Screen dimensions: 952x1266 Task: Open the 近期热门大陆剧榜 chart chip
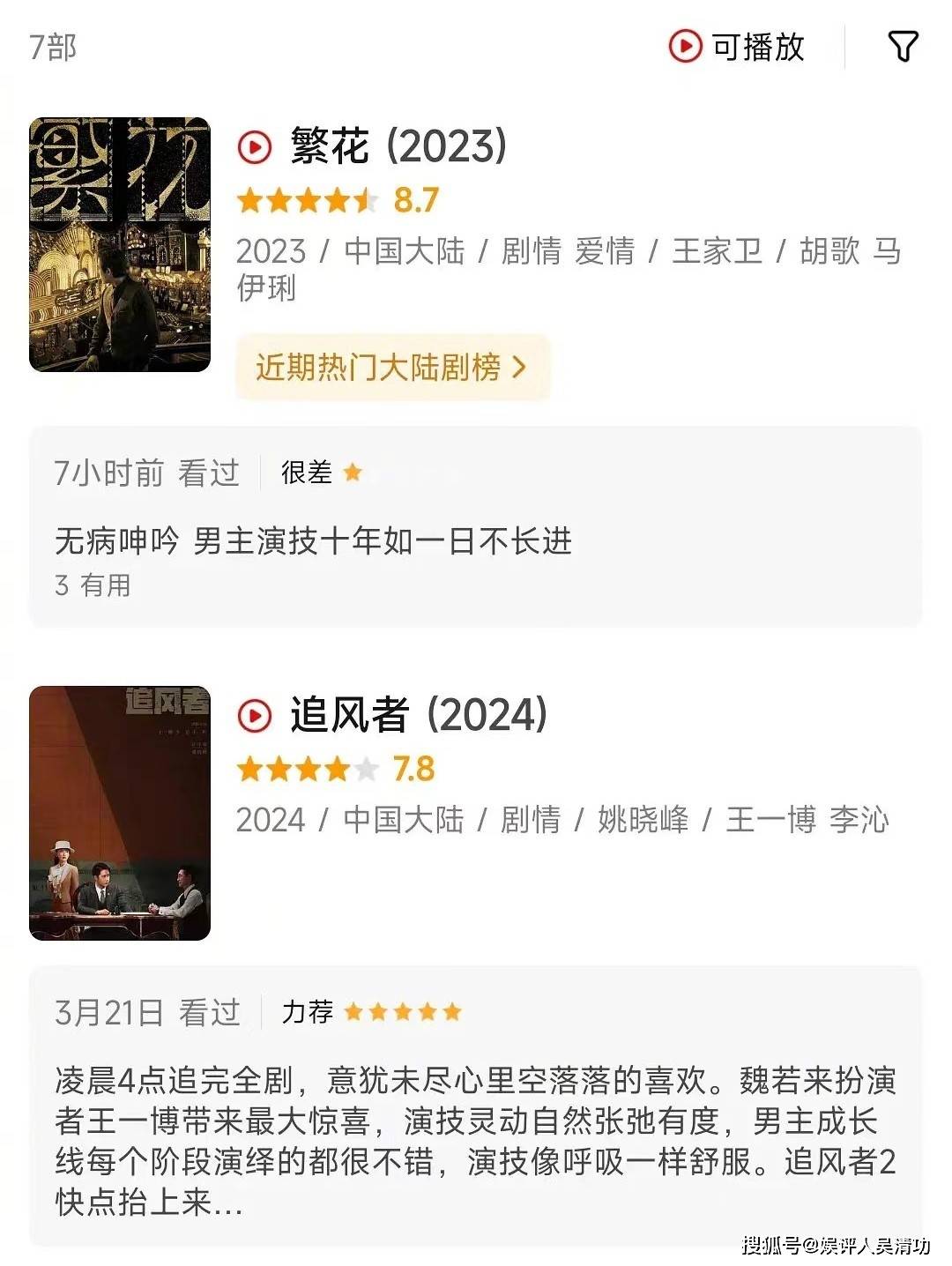(392, 367)
